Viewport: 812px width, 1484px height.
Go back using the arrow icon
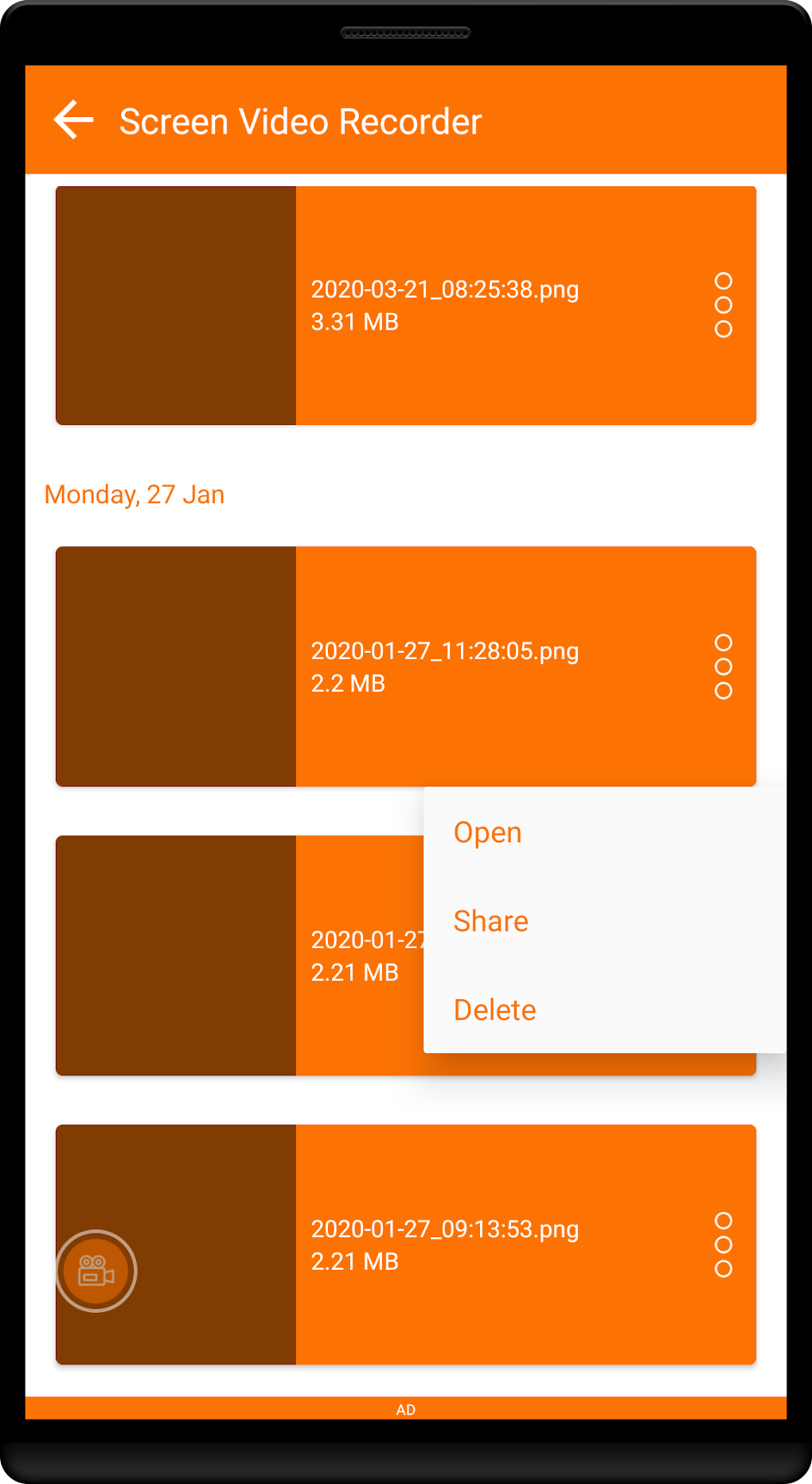[74, 121]
